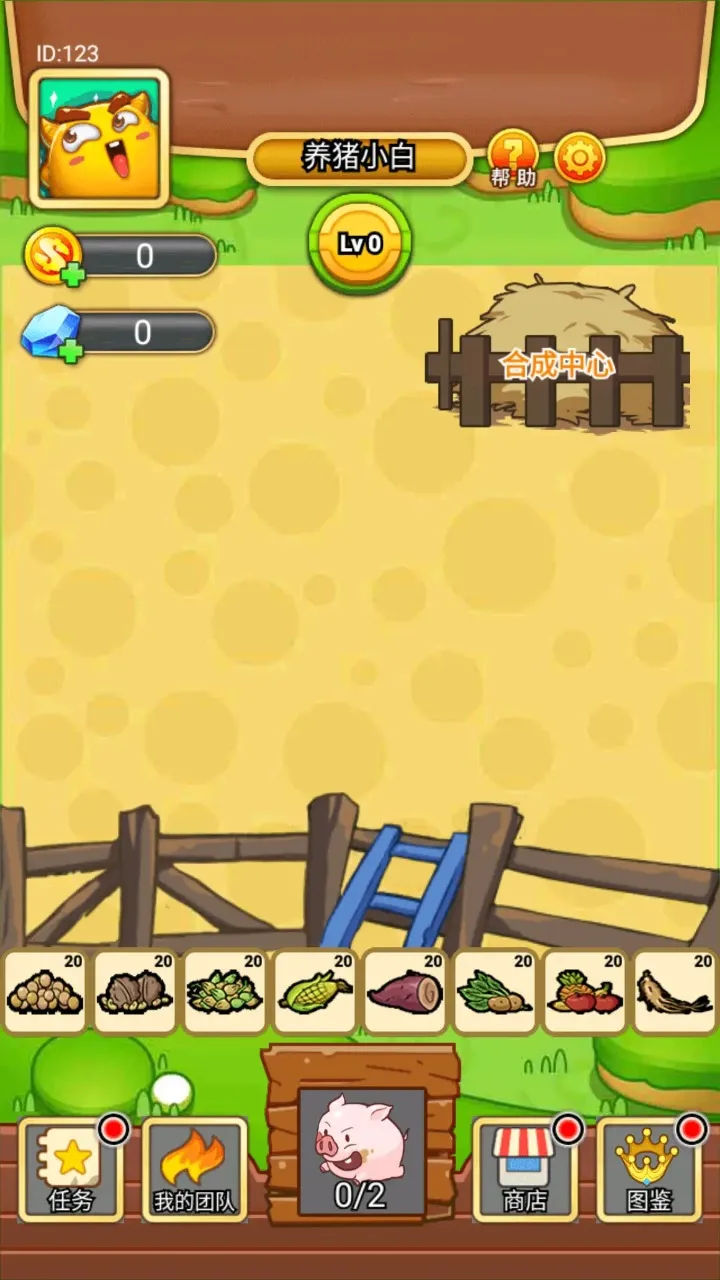Open the 图鉴 collection book
Screen dimensions: 720x1280
tap(648, 1170)
